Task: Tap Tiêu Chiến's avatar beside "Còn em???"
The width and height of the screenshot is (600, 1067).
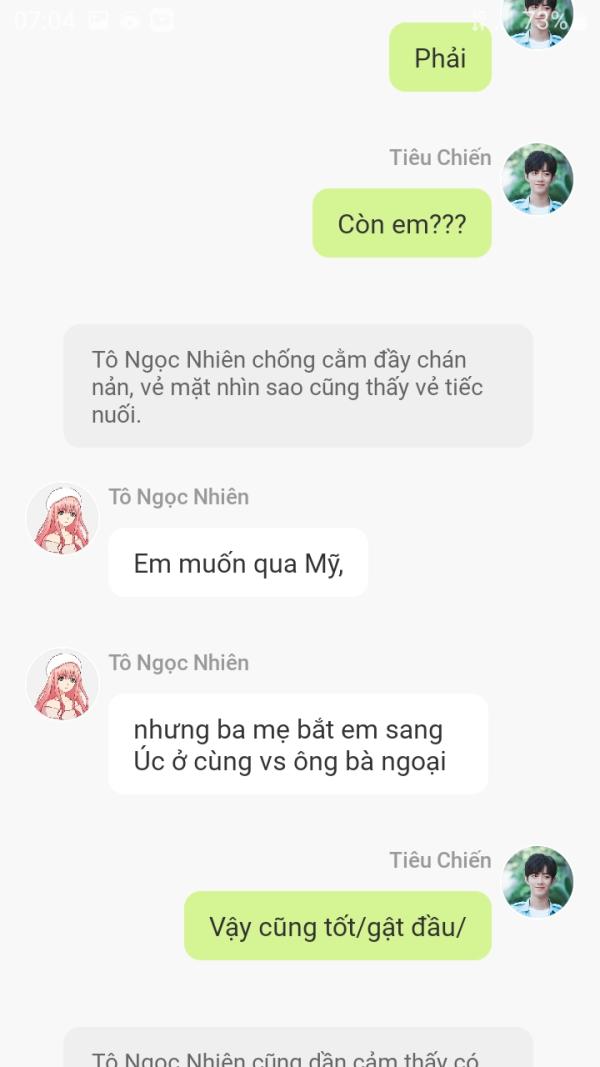Action: [537, 179]
